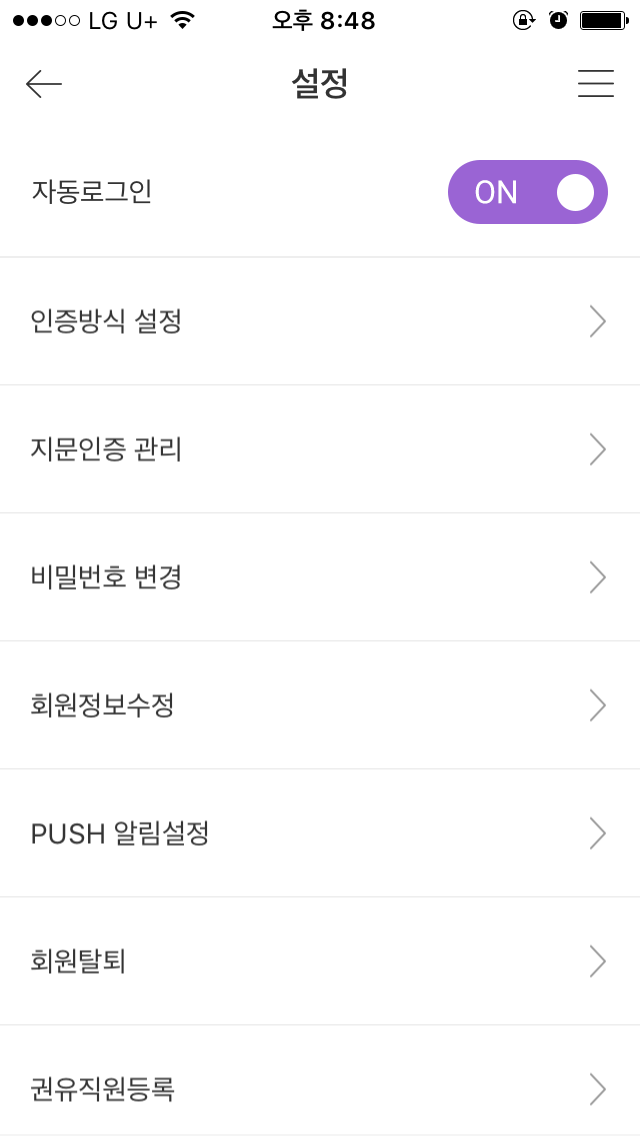Open 권유직원등록

coord(320,1080)
